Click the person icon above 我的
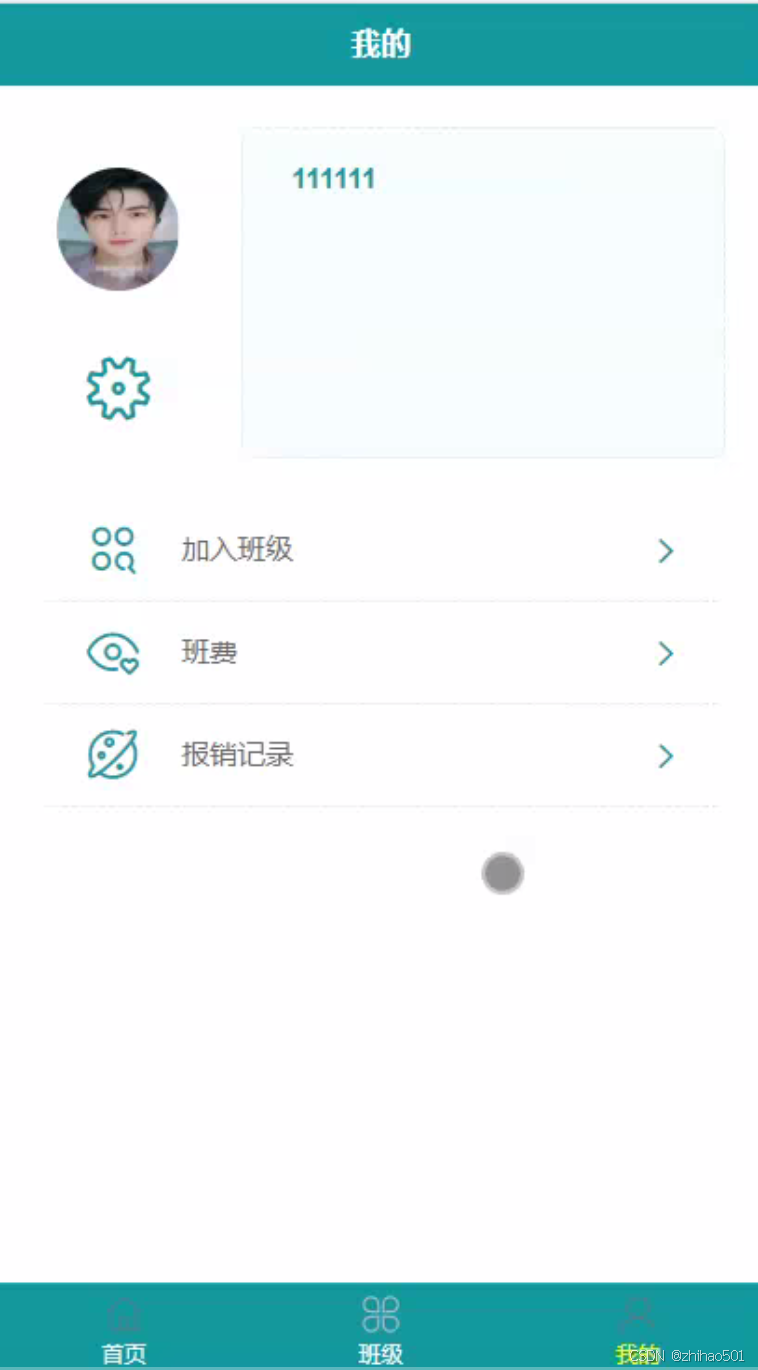758x1370 pixels. tap(637, 1311)
